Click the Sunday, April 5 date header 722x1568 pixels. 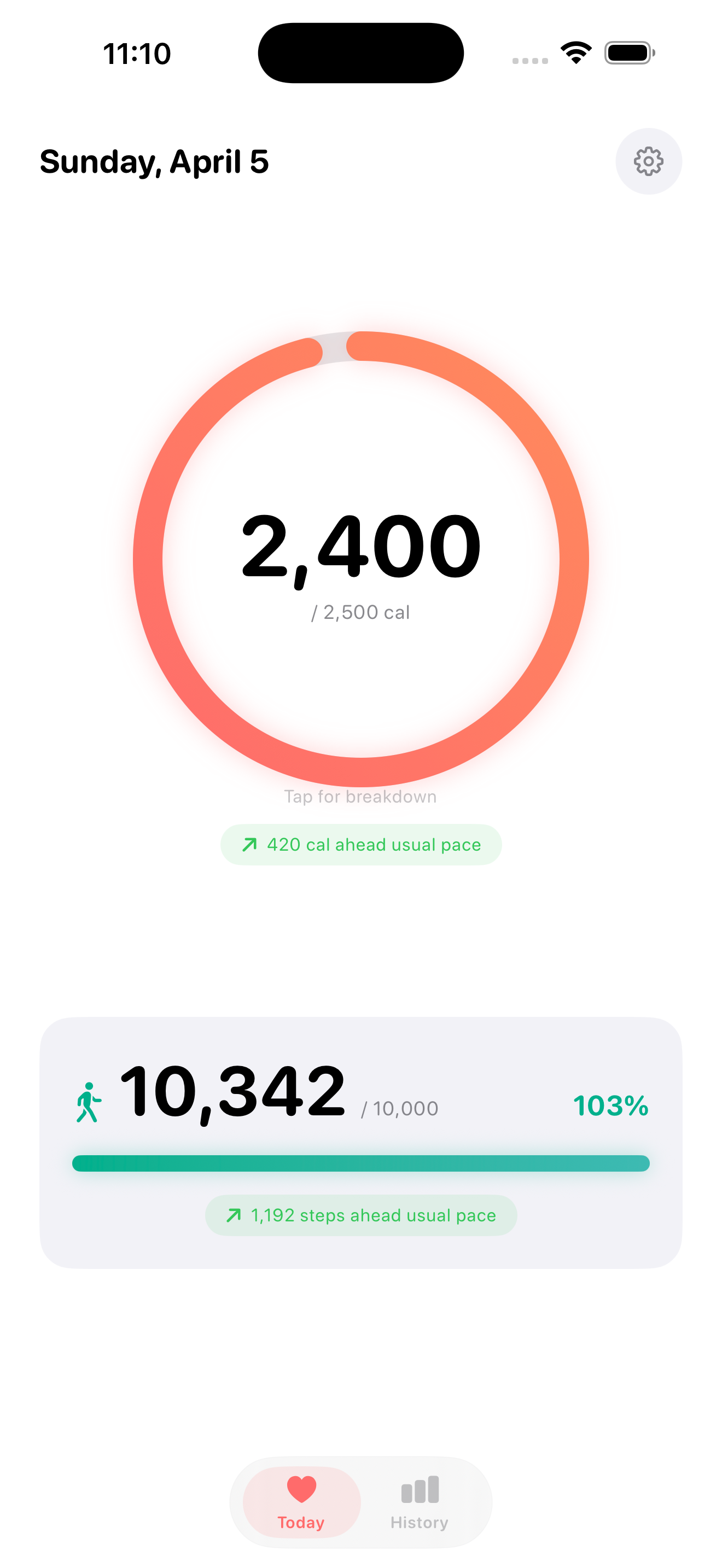(x=154, y=162)
